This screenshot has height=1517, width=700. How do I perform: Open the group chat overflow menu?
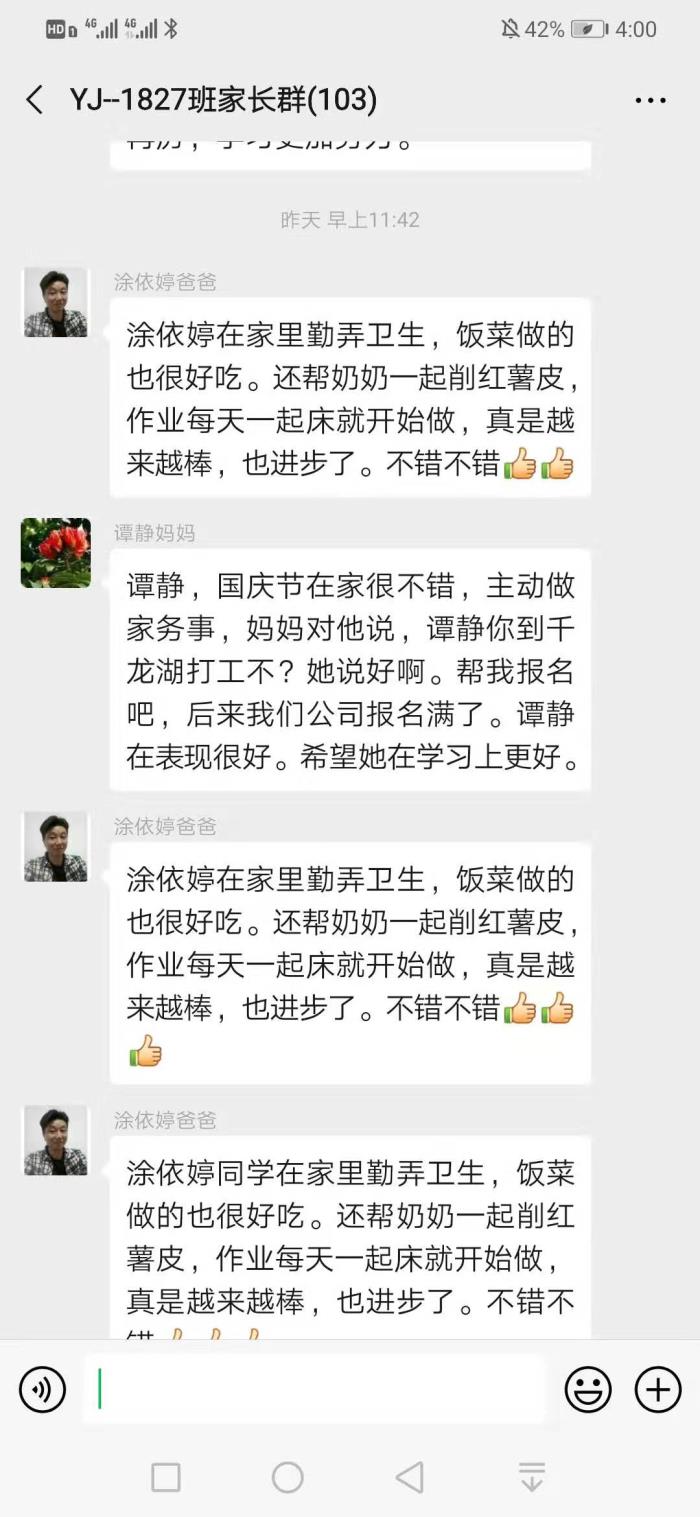pyautogui.click(x=650, y=100)
